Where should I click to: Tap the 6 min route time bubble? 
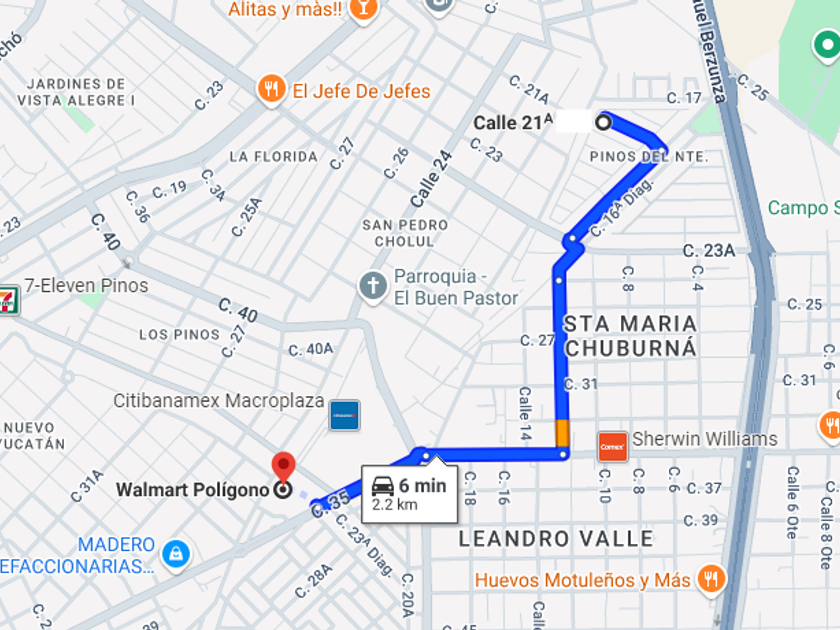coord(409,493)
